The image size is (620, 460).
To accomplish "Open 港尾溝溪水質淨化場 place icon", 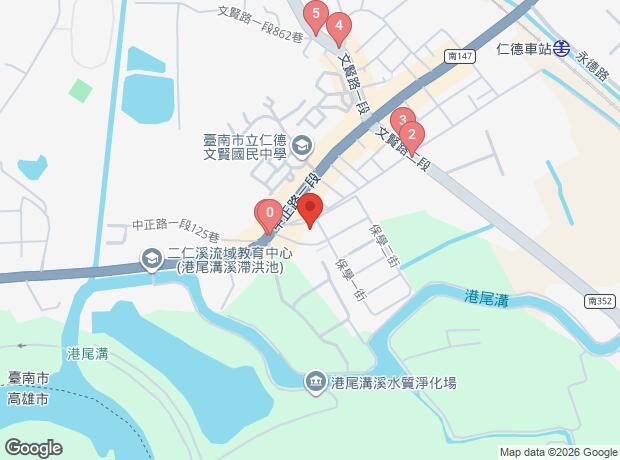I will (315, 382).
